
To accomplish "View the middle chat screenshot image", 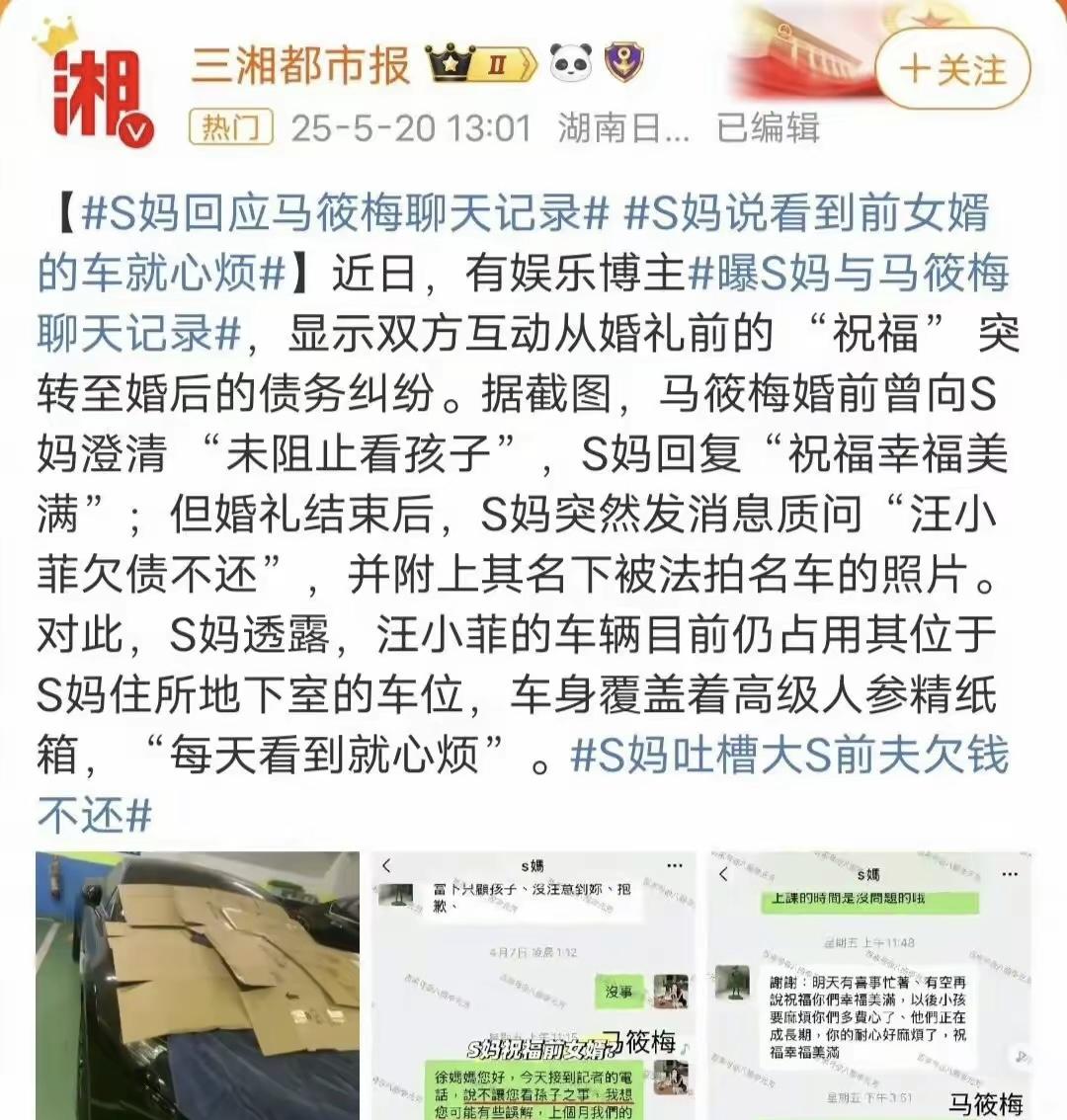I will coord(533,985).
